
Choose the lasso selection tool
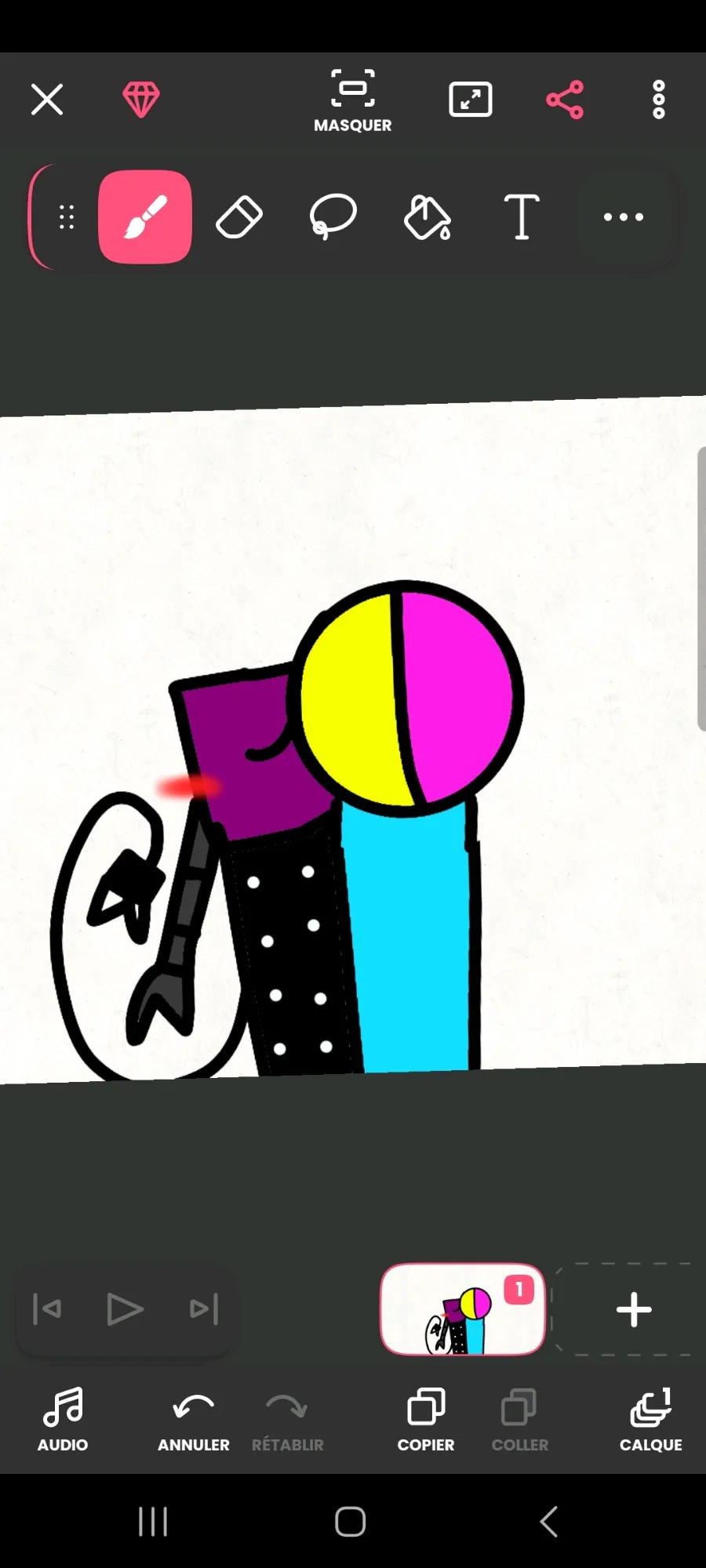coord(333,217)
